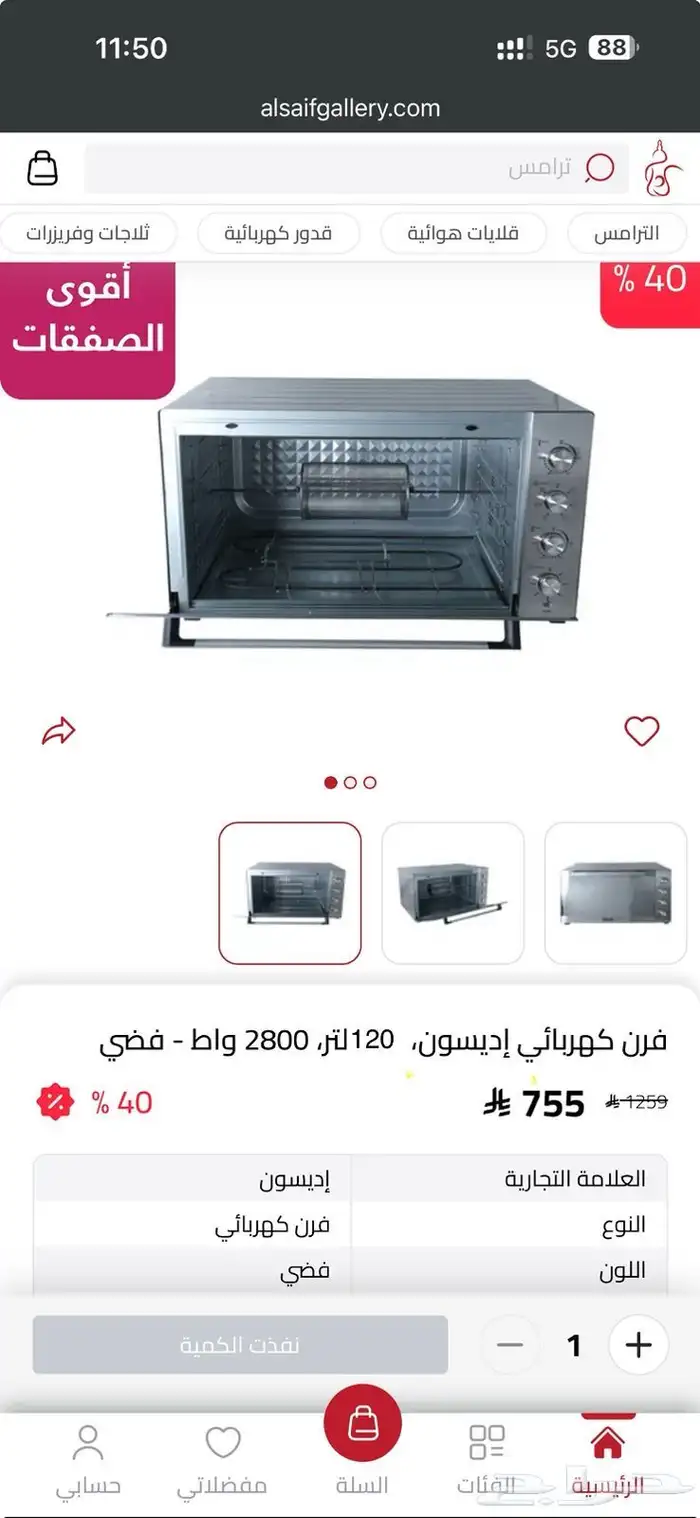Tap the browser address bar alsaifgallery.com
Viewport: 700px width, 1518px height.
pyautogui.click(x=350, y=108)
